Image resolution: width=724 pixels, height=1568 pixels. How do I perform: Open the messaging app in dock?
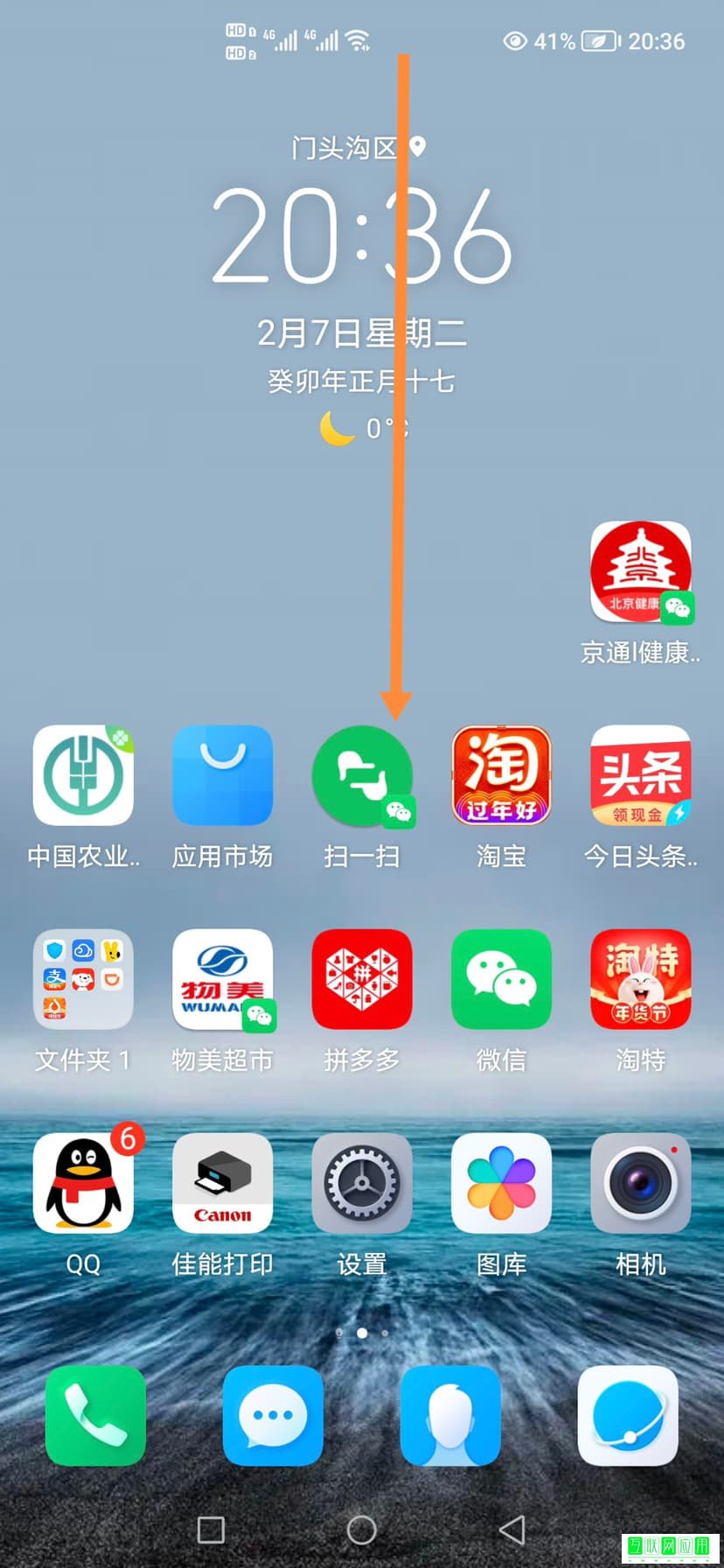click(x=273, y=1415)
